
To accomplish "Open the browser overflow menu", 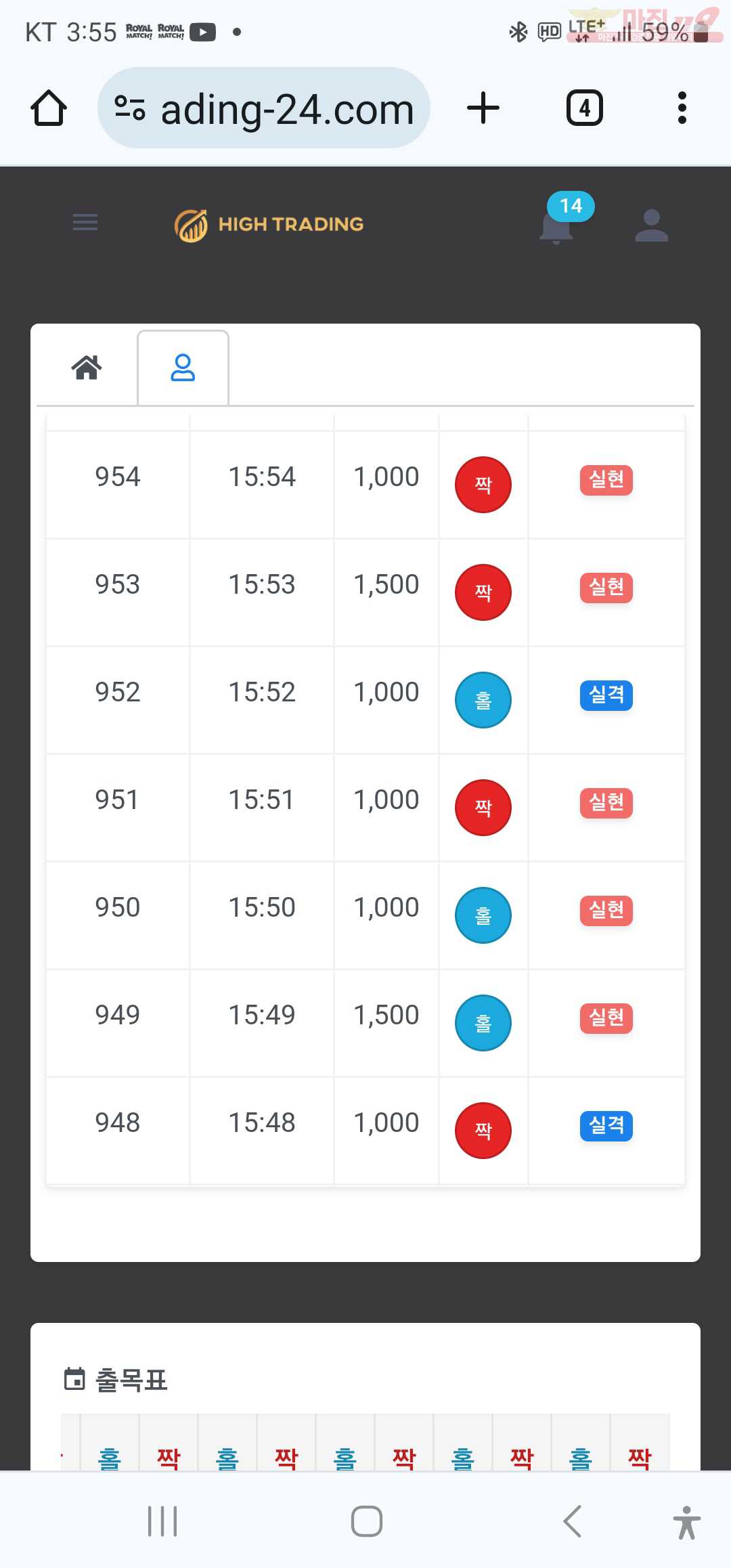I will tap(682, 108).
